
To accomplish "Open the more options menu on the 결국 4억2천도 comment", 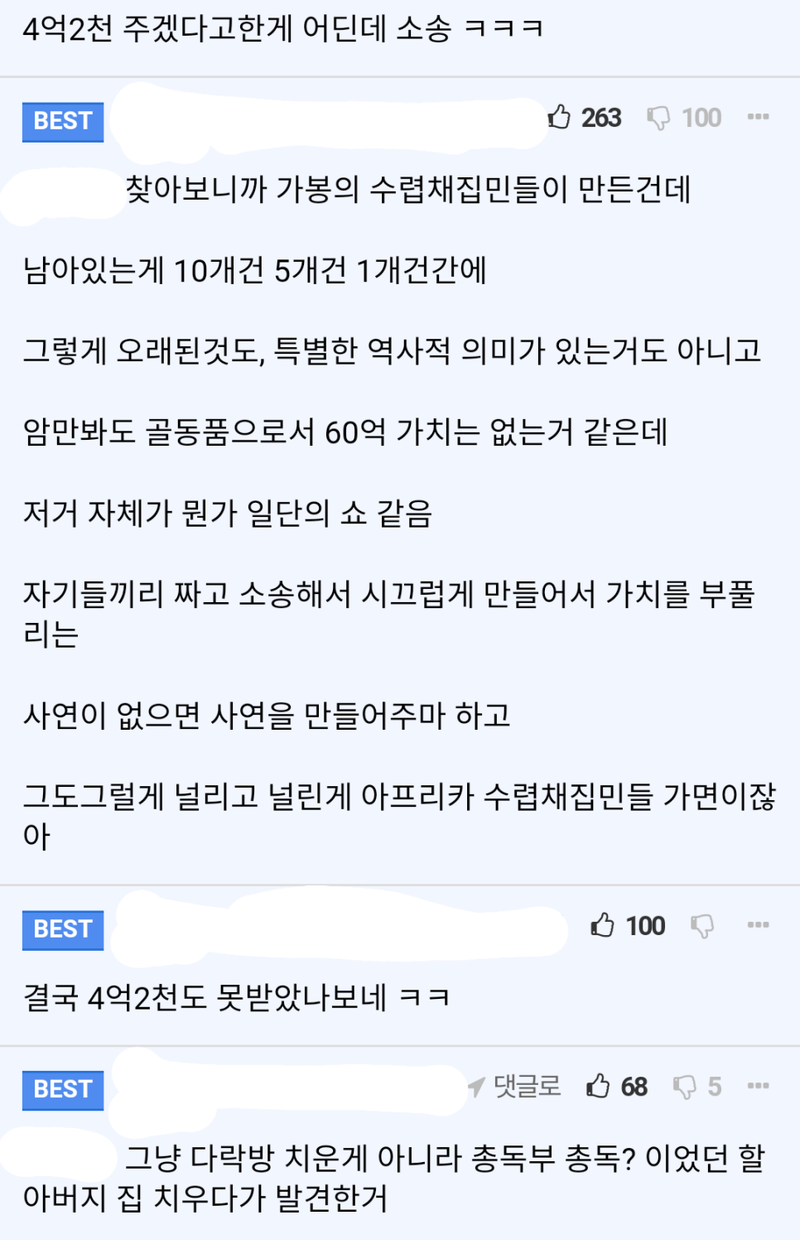I will 758,925.
